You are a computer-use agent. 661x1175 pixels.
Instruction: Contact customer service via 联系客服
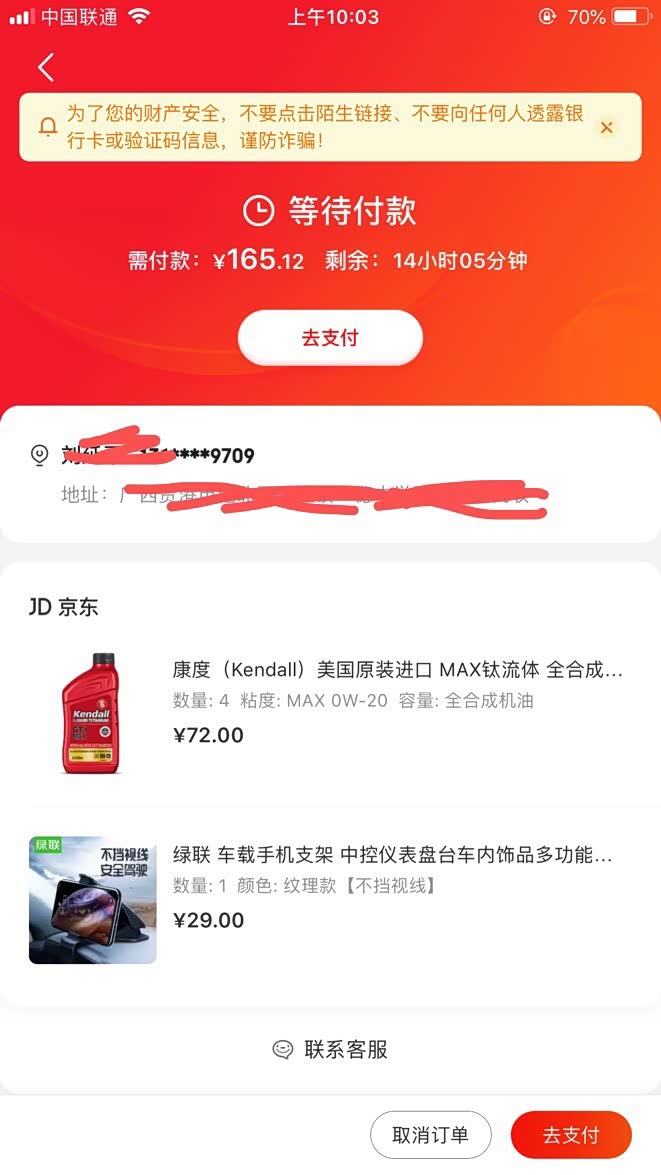click(330, 1049)
